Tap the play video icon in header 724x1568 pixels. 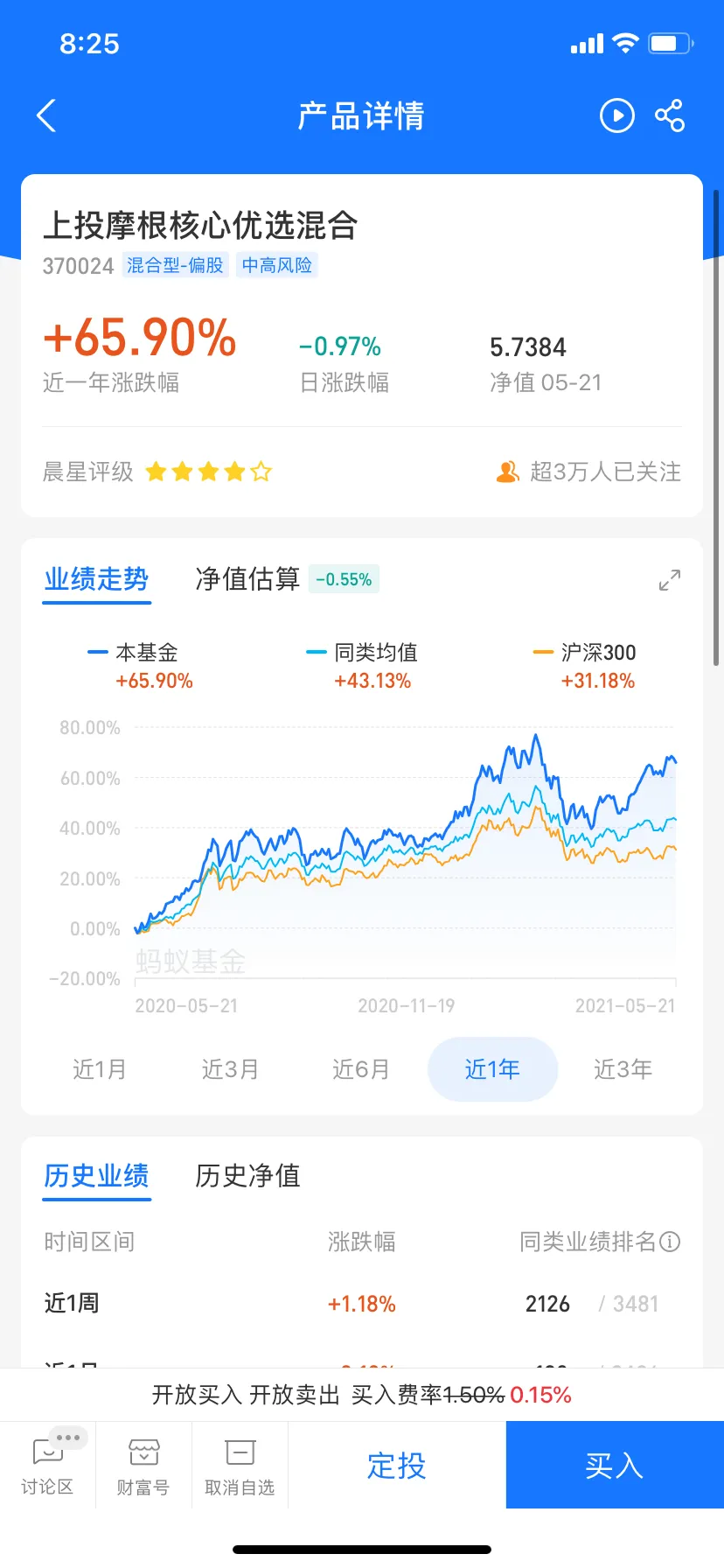pos(617,115)
